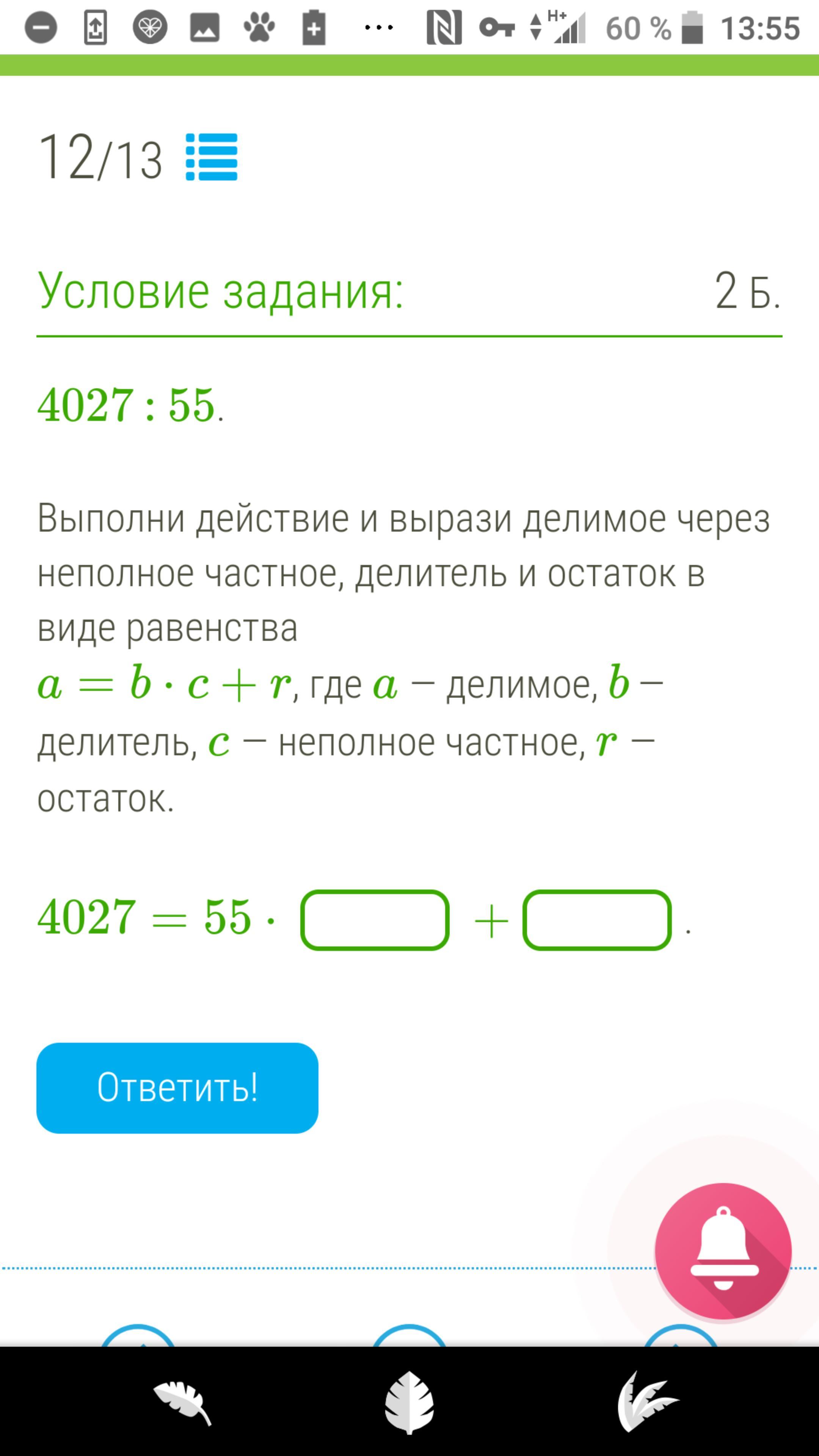The width and height of the screenshot is (819, 1456).
Task: Open the task list icon next to 12/13
Action: click(212, 157)
